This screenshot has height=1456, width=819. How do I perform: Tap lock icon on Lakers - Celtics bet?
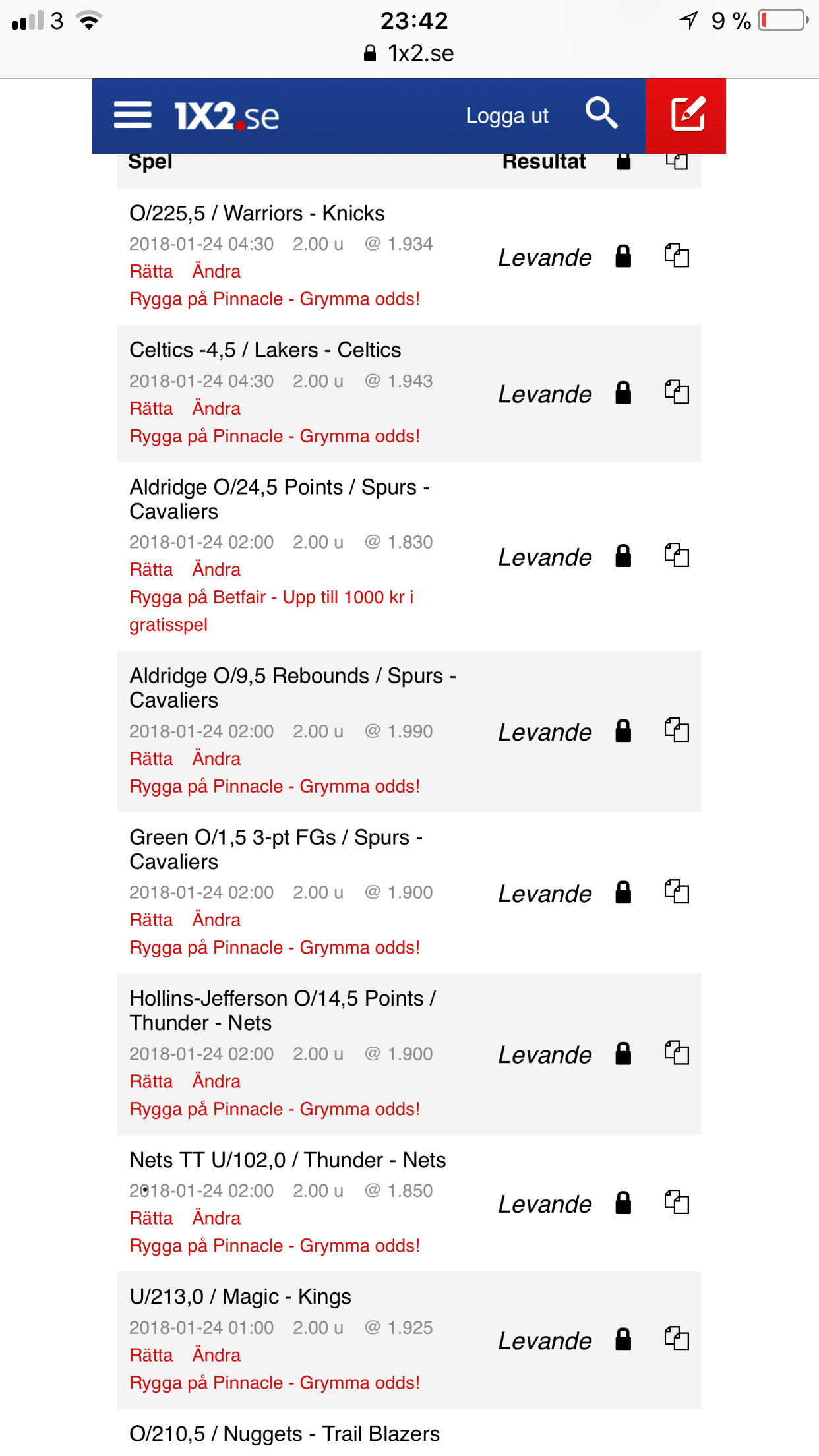623,393
